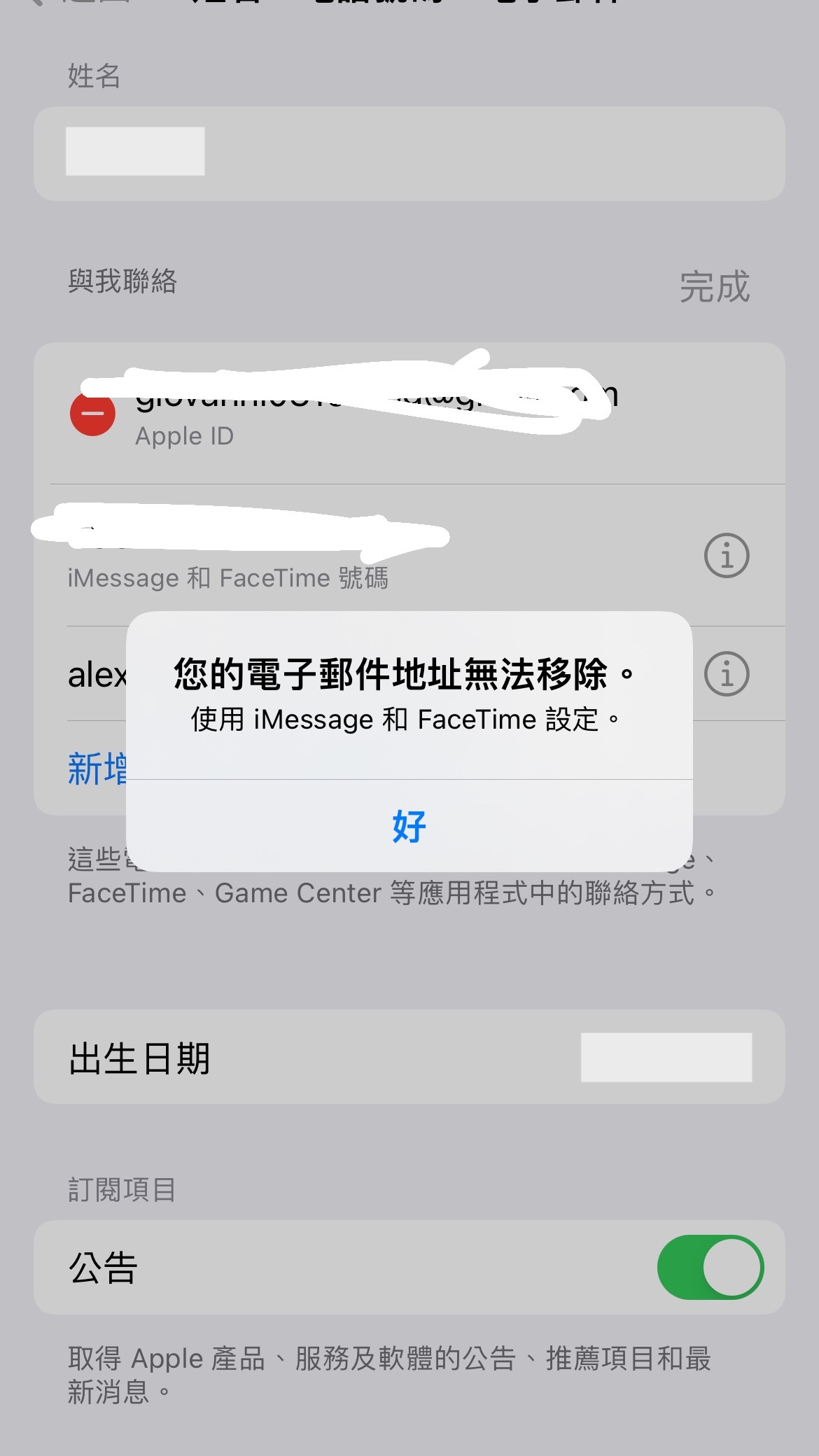Screen dimensions: 819x1456
Task: Open the 出生日期 row
Action: coord(409,1057)
